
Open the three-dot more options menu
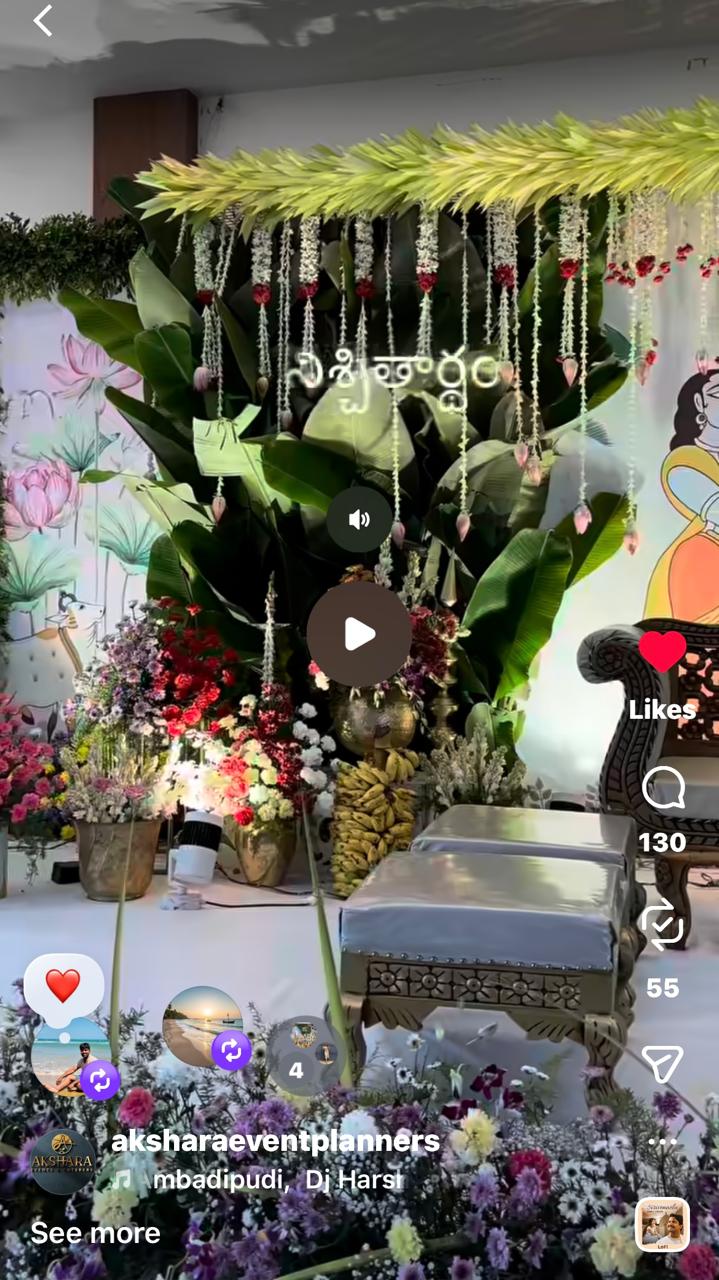(662, 1142)
